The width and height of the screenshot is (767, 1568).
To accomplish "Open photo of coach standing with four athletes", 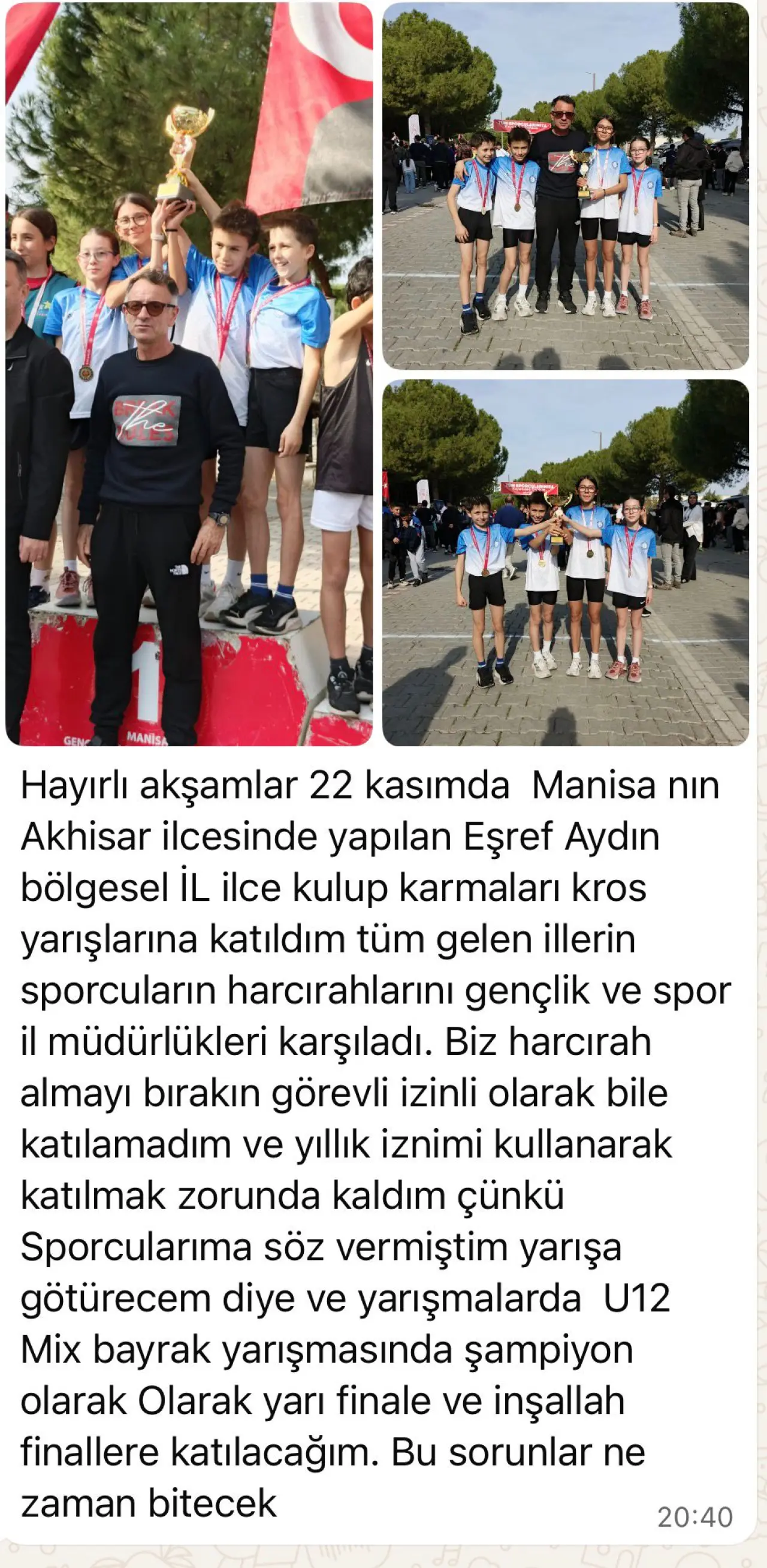I will [x=566, y=186].
